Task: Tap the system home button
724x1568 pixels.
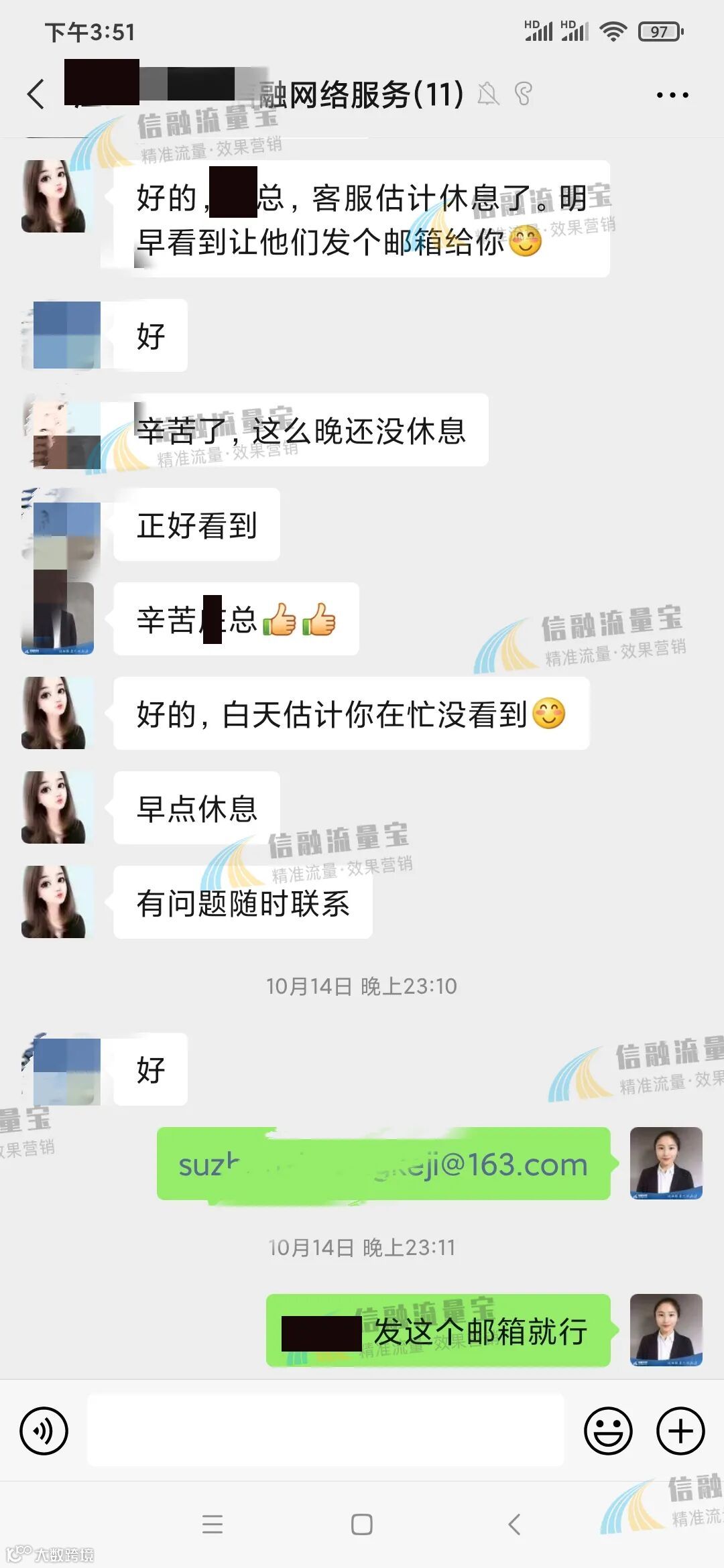Action: [x=362, y=1524]
